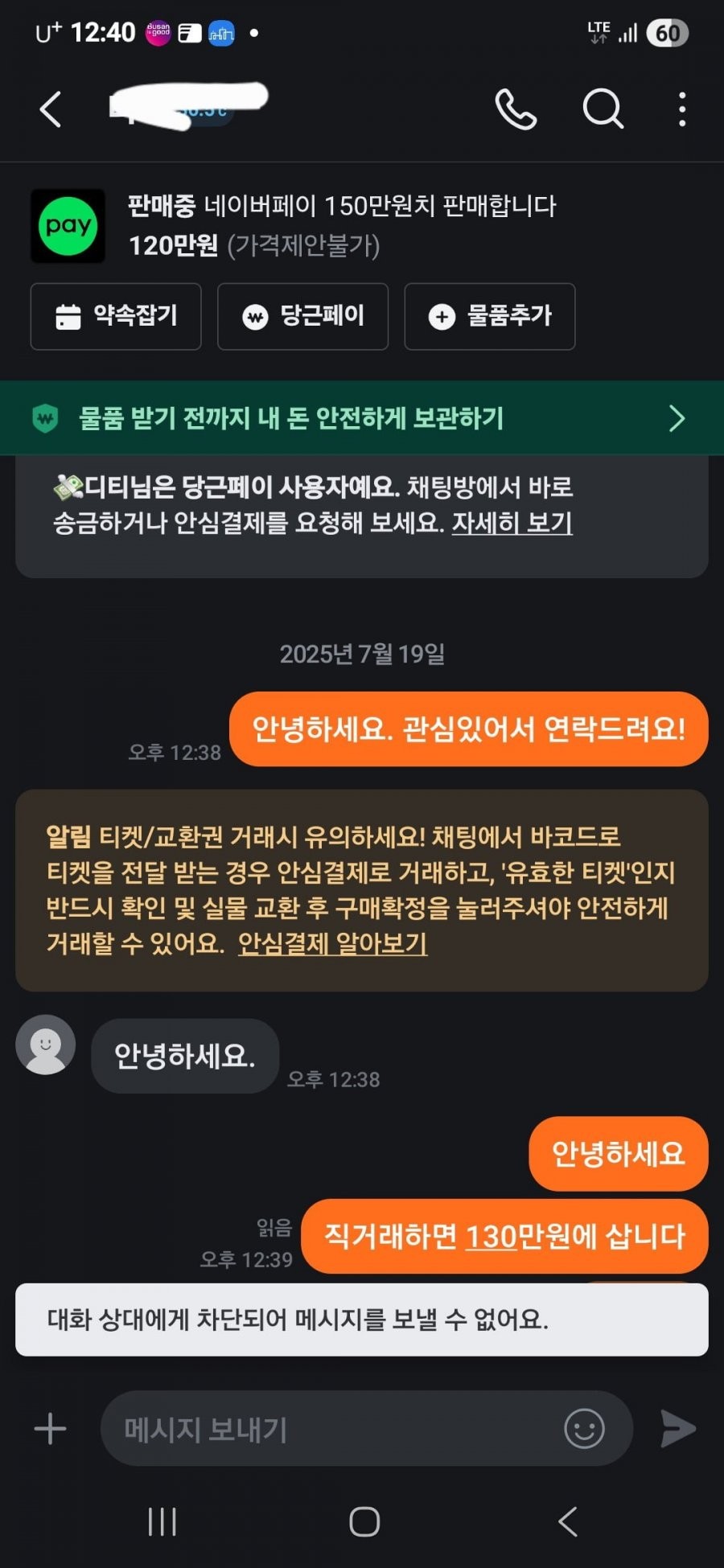Screen dimensions: 724x1568
Task: Open the 안전하게 보관하기 green banner
Action: [x=362, y=418]
